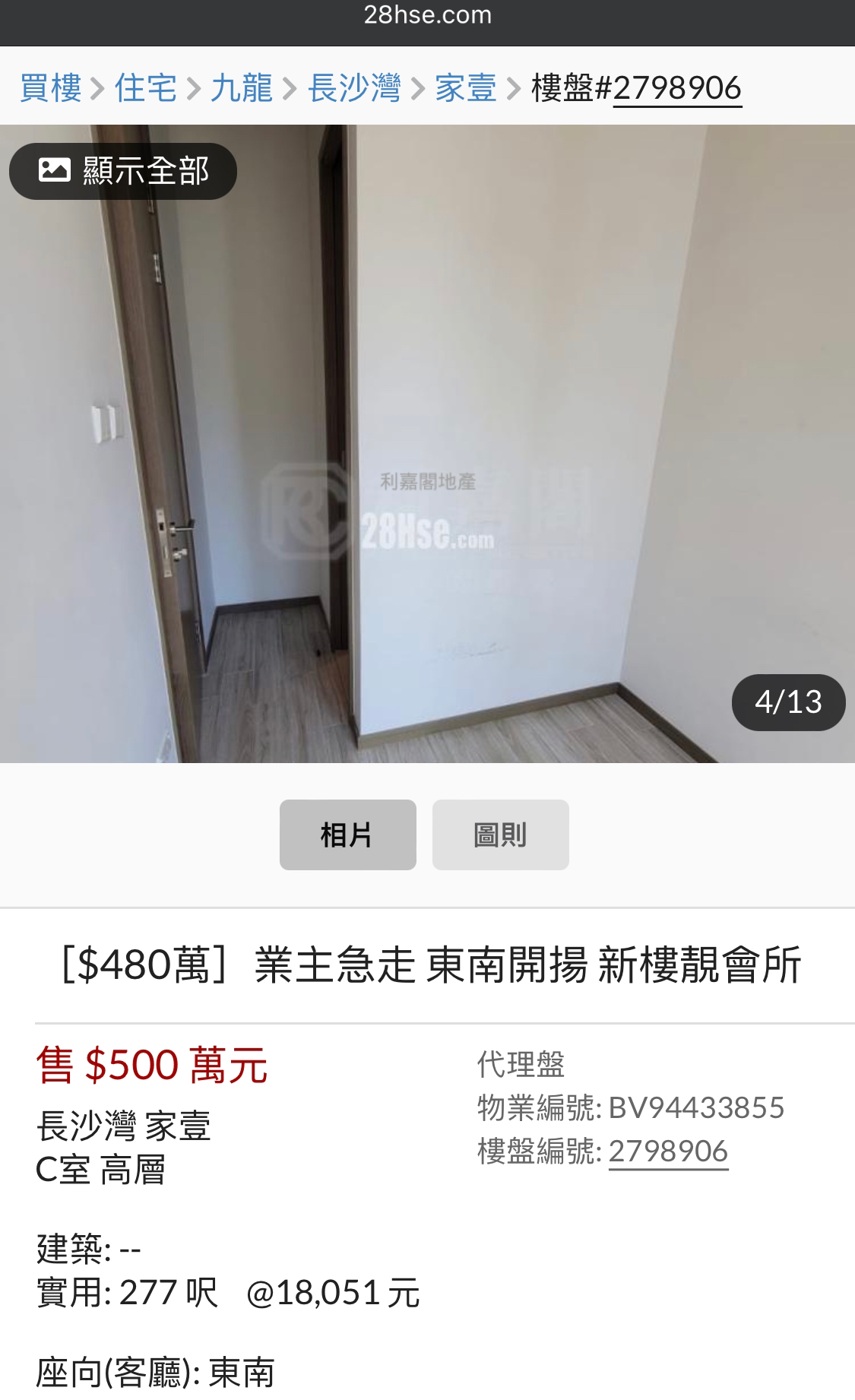Click the 28Hse.com watermark on the photo
The image size is (855, 1400).
(427, 532)
